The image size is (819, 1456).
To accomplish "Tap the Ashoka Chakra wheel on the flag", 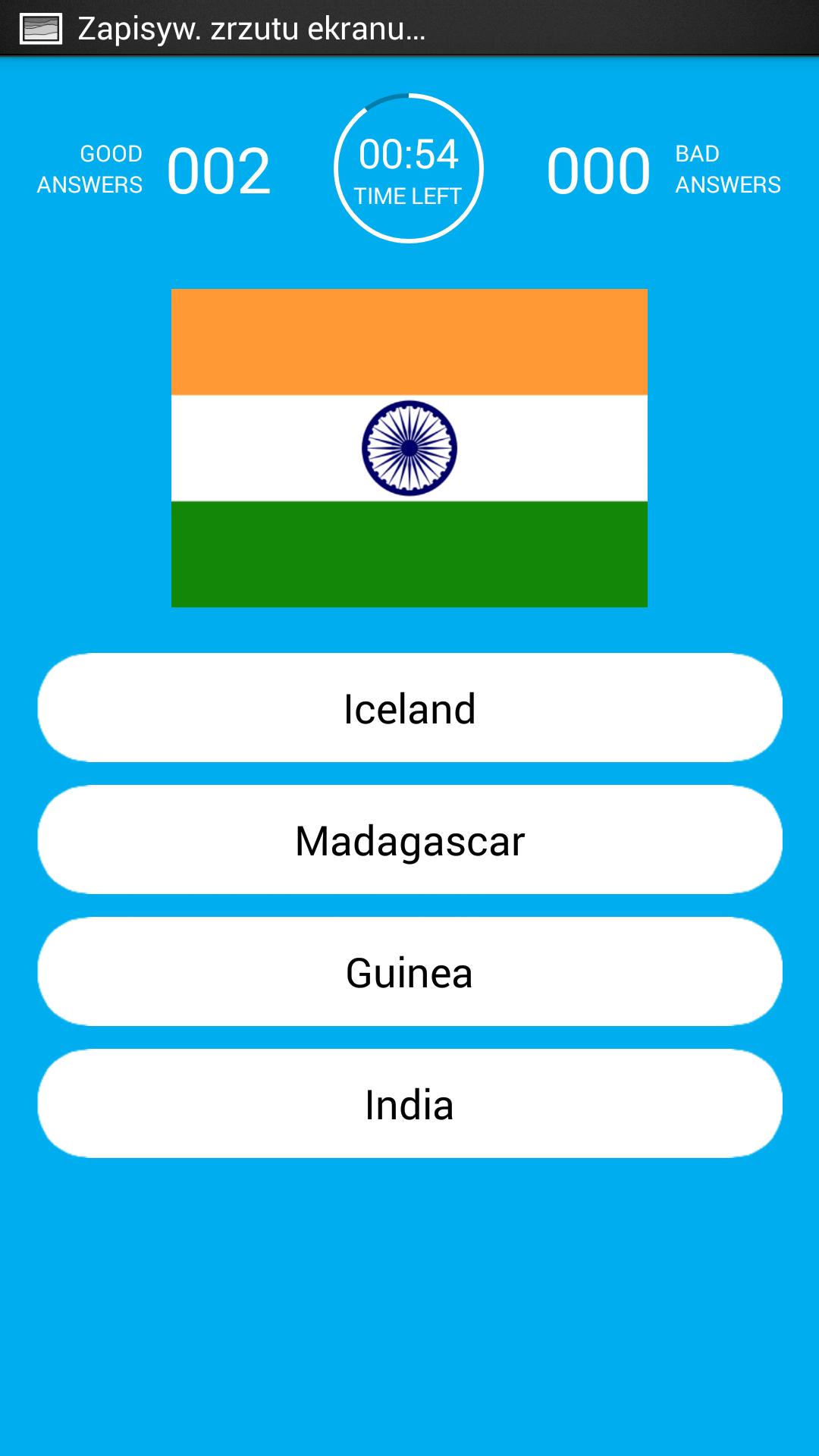I will [409, 447].
